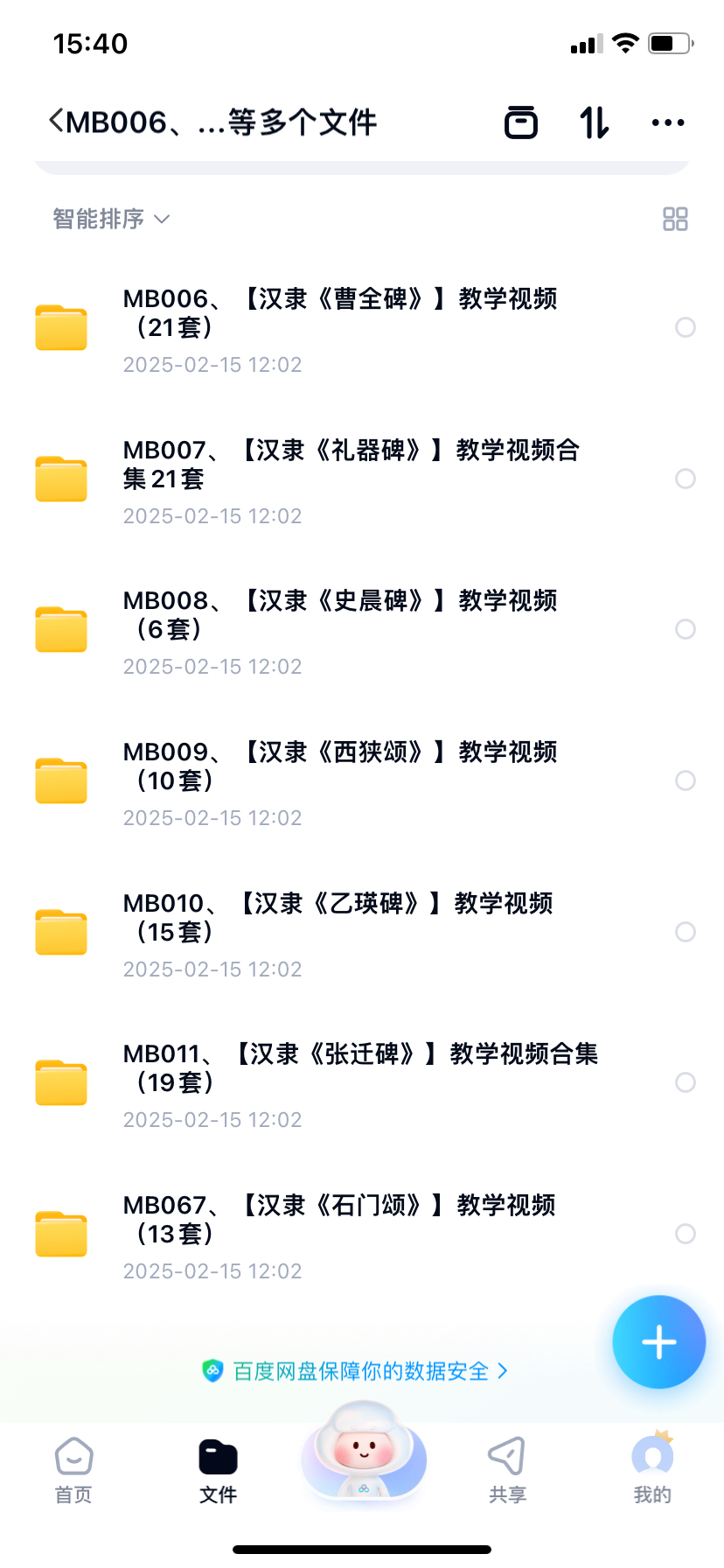Open folder MB007 汉隶《礼器碑》教学视频合集
Image resolution: width=724 pixels, height=1568 pixels.
(x=362, y=479)
